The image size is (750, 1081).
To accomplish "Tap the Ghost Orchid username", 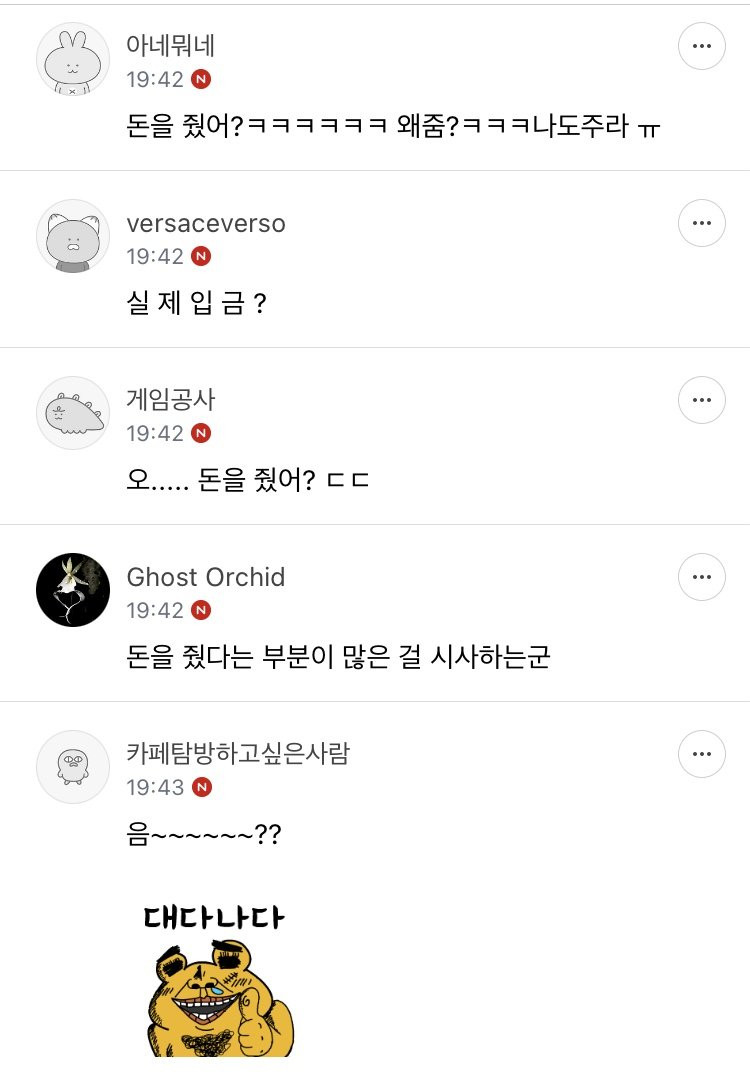I will pos(205,577).
